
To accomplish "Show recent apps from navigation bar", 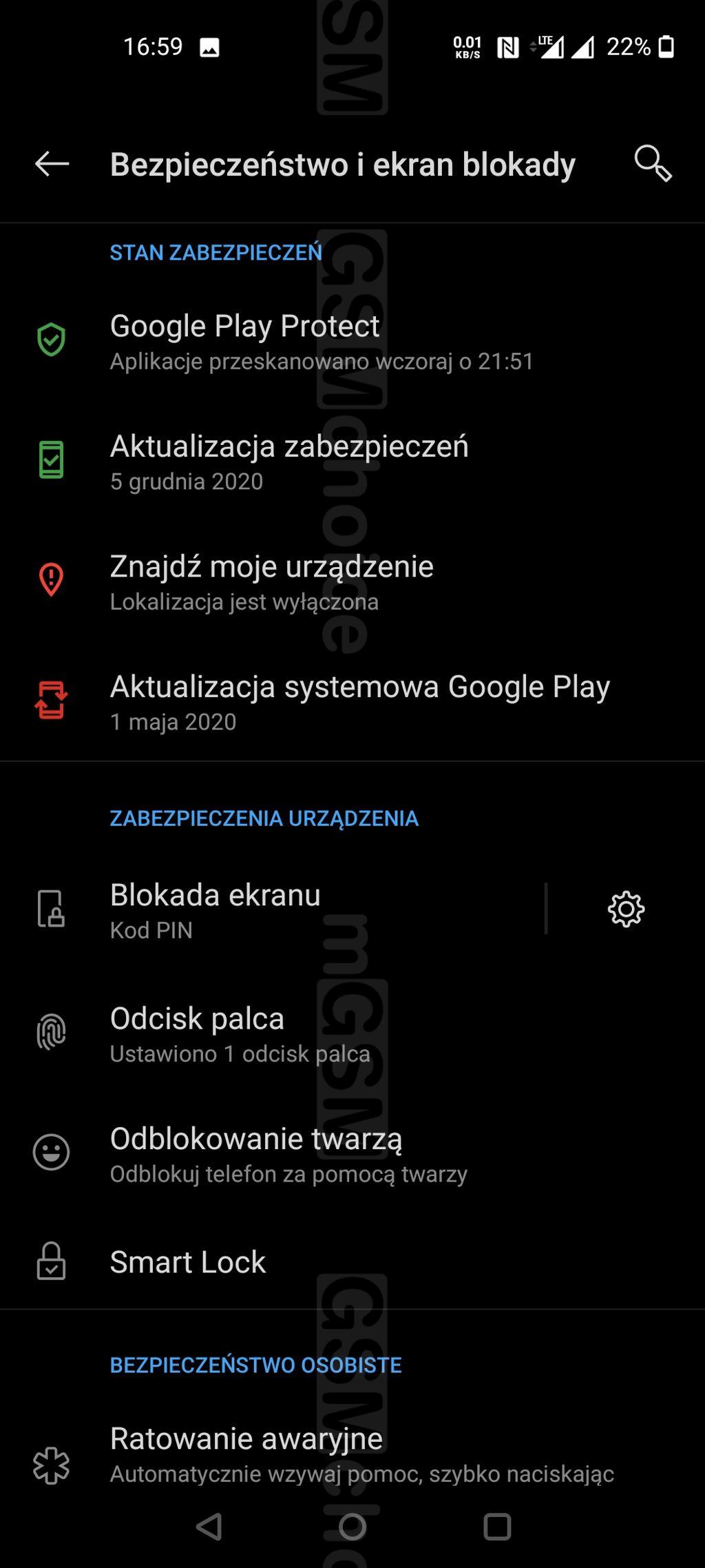I will pyautogui.click(x=497, y=1527).
